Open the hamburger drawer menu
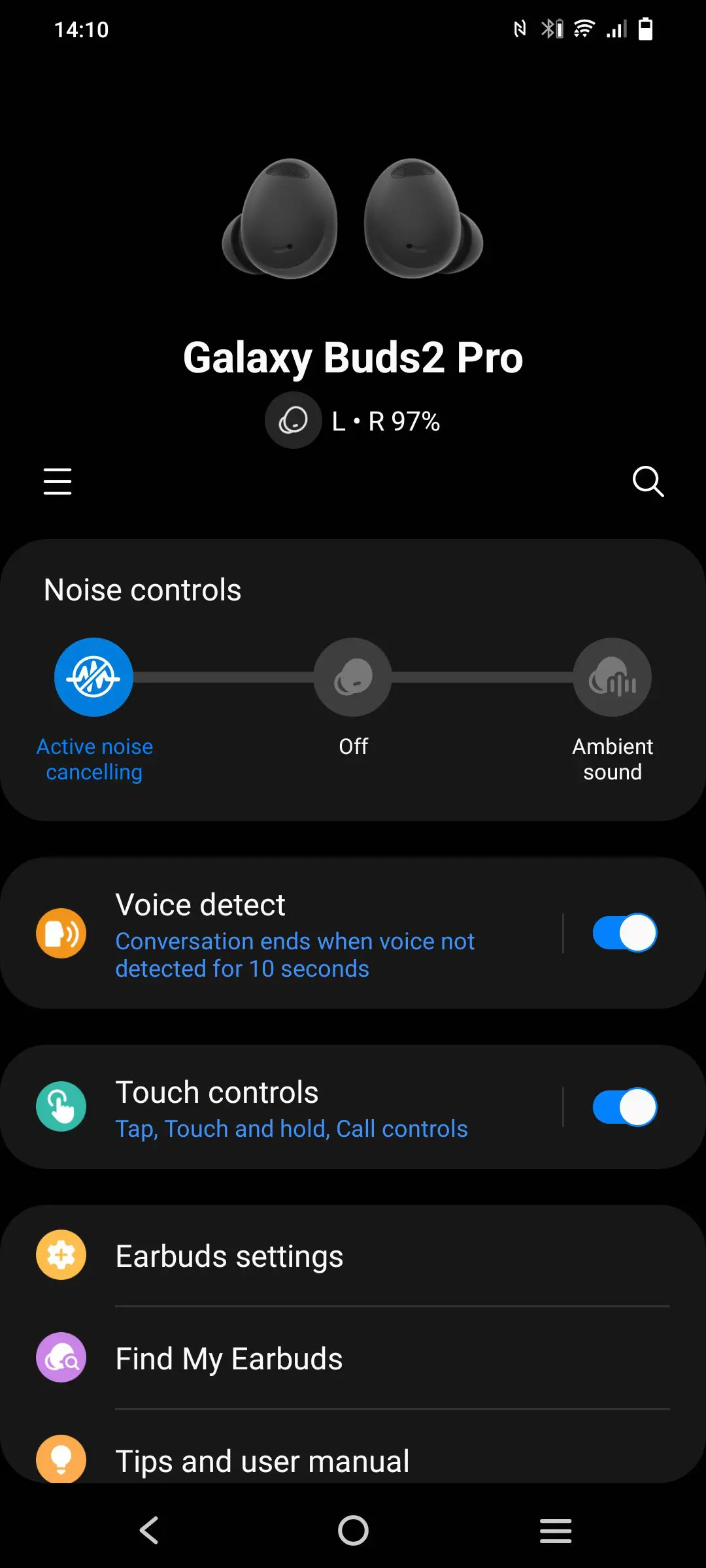 coord(58,482)
